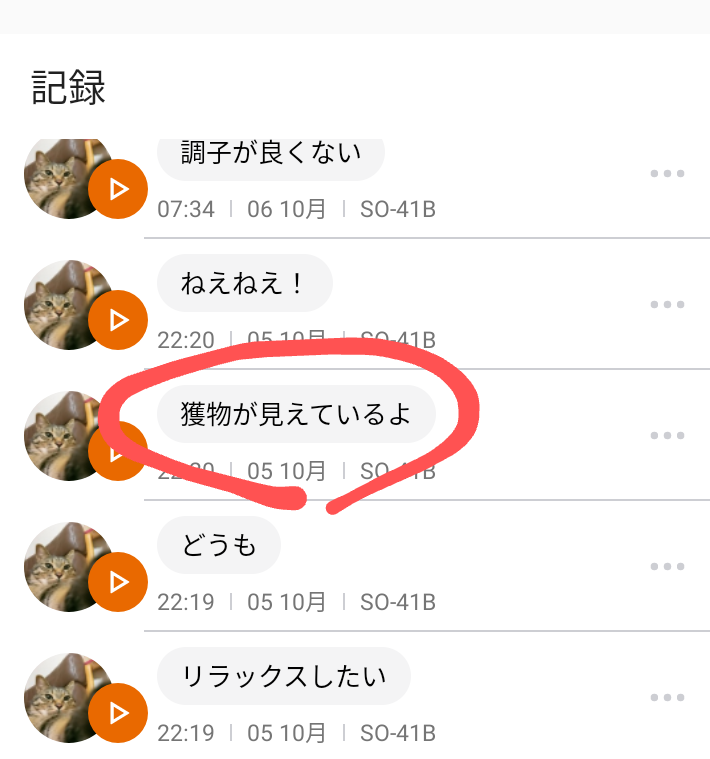The image size is (710, 759).
Task: Tap the more options dots for リラックスしたい
Action: (x=667, y=698)
